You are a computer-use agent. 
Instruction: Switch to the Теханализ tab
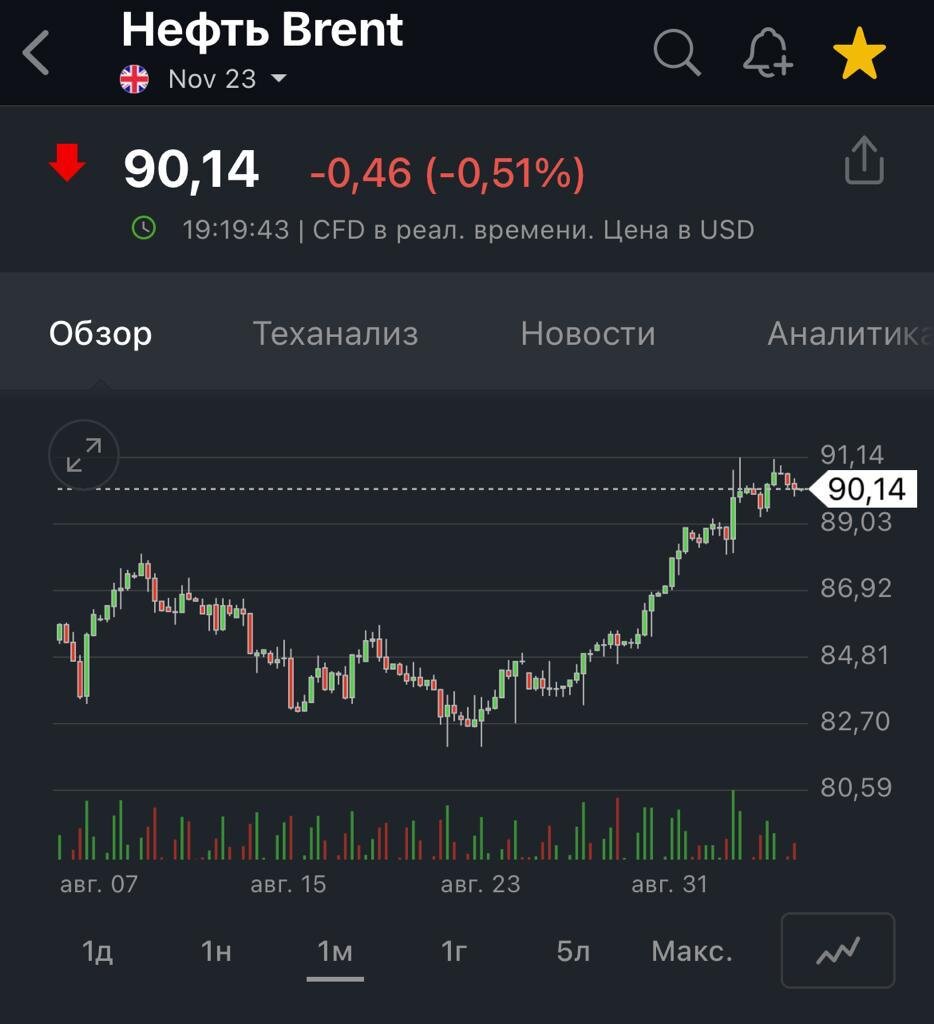[335, 333]
